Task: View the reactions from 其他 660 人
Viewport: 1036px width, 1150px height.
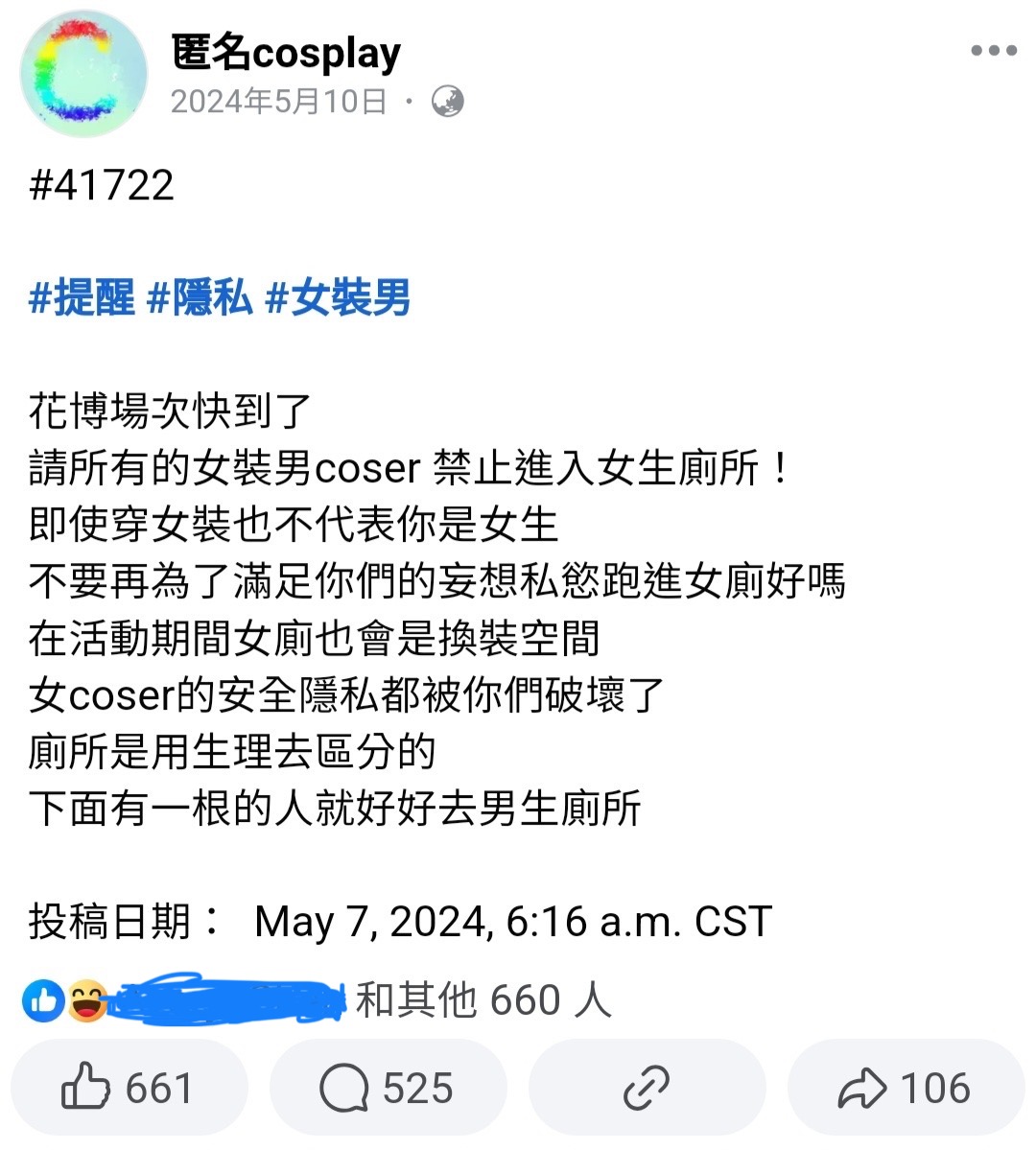Action: [x=483, y=1000]
